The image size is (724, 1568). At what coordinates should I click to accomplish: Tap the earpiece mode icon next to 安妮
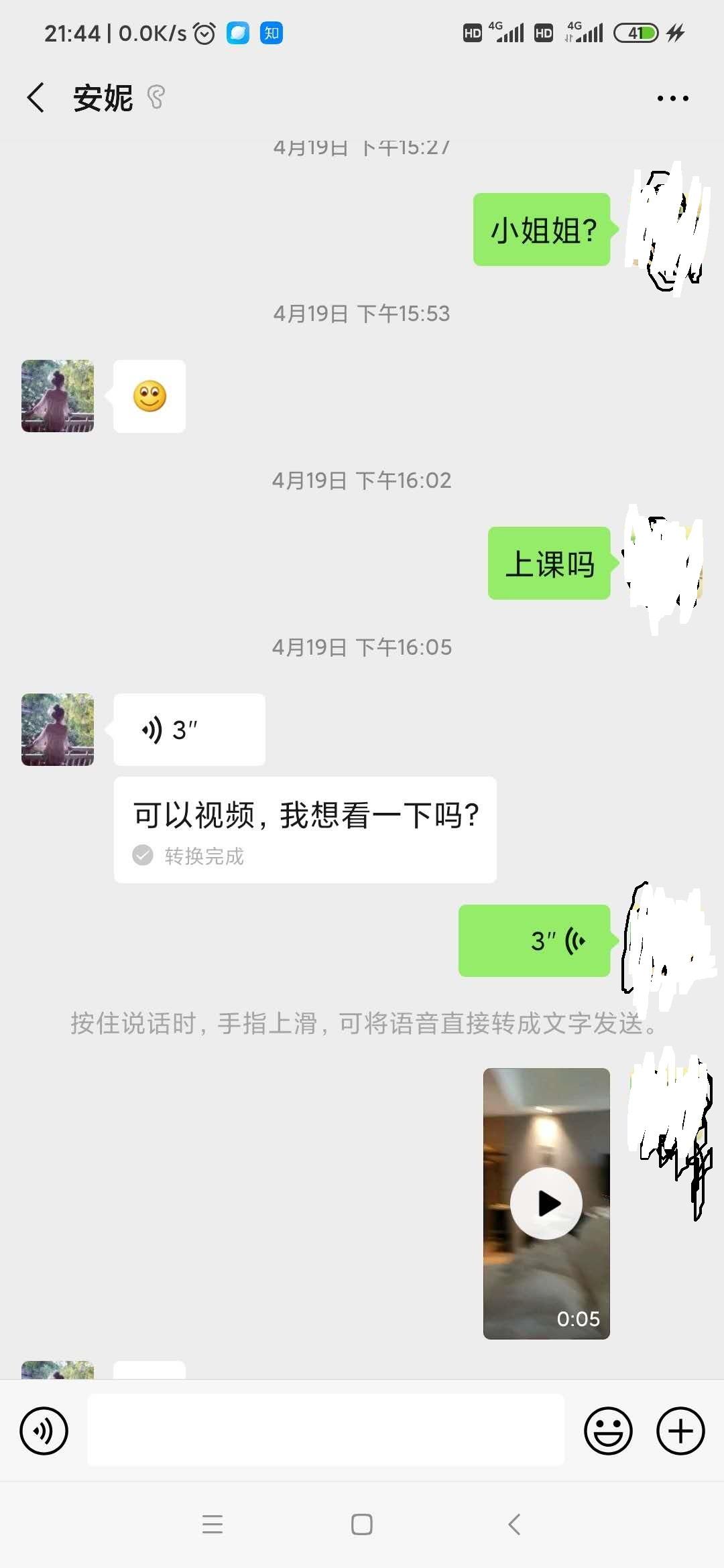(x=156, y=97)
